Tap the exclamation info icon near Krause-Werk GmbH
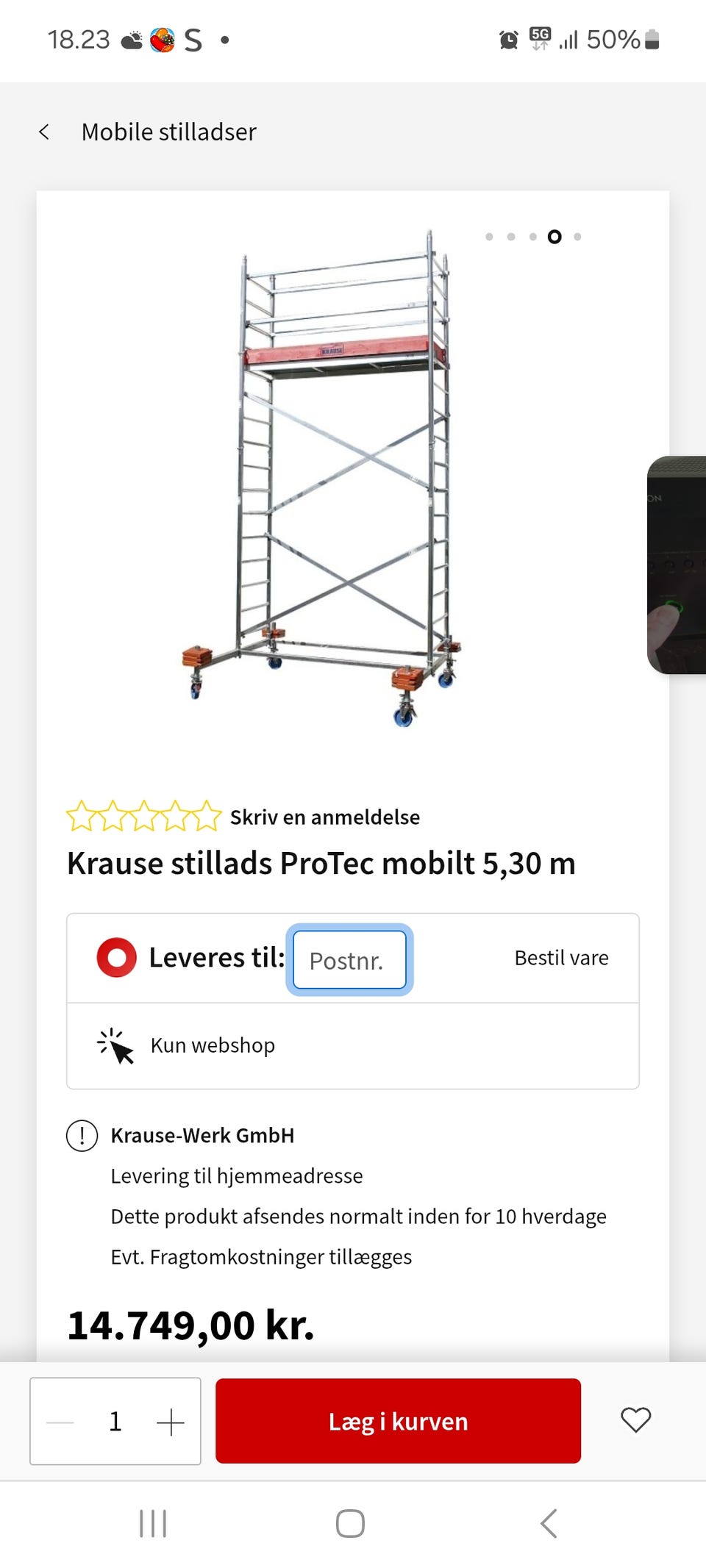706x1568 pixels. [x=81, y=1136]
